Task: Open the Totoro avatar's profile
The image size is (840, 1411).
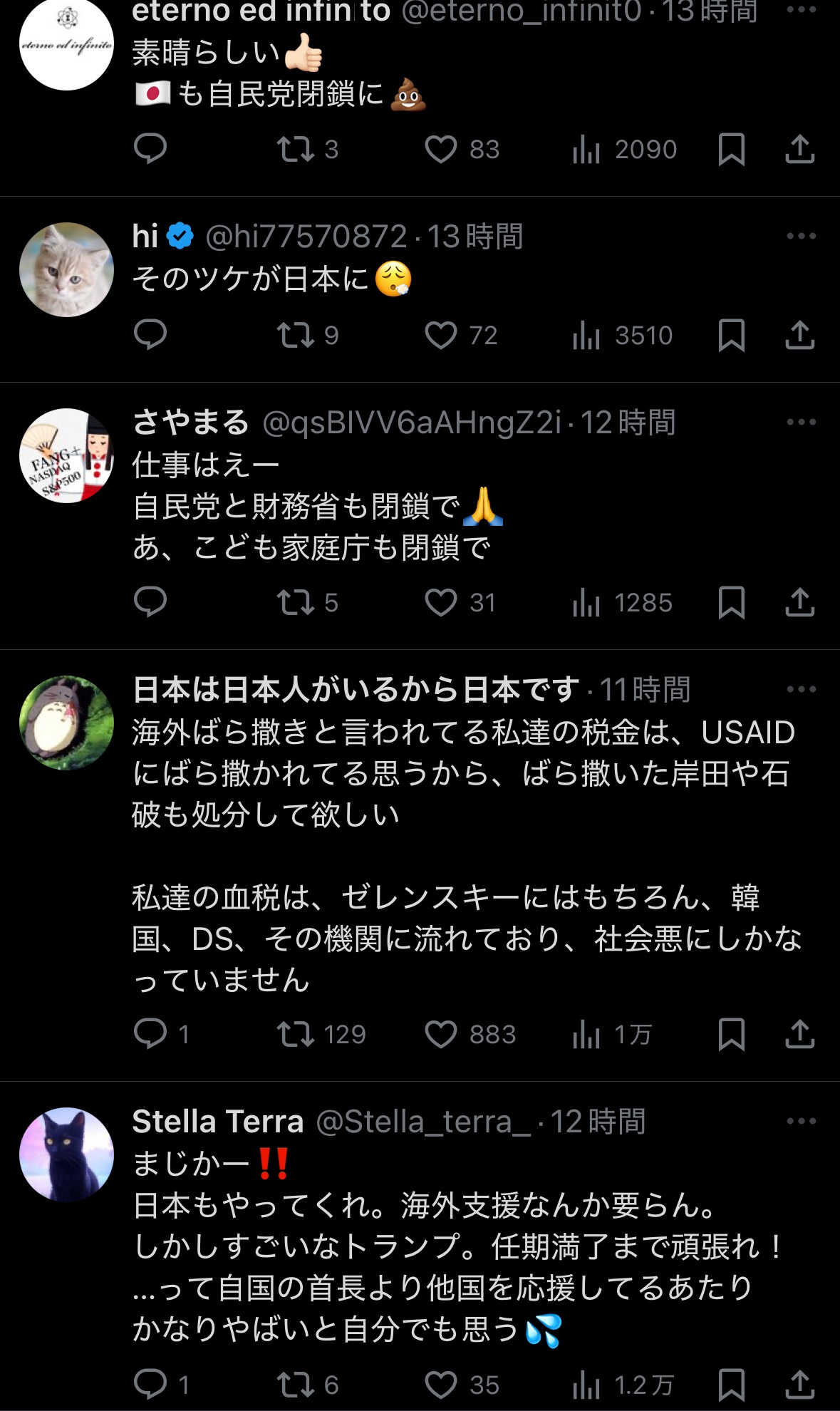Action: pyautogui.click(x=66, y=723)
